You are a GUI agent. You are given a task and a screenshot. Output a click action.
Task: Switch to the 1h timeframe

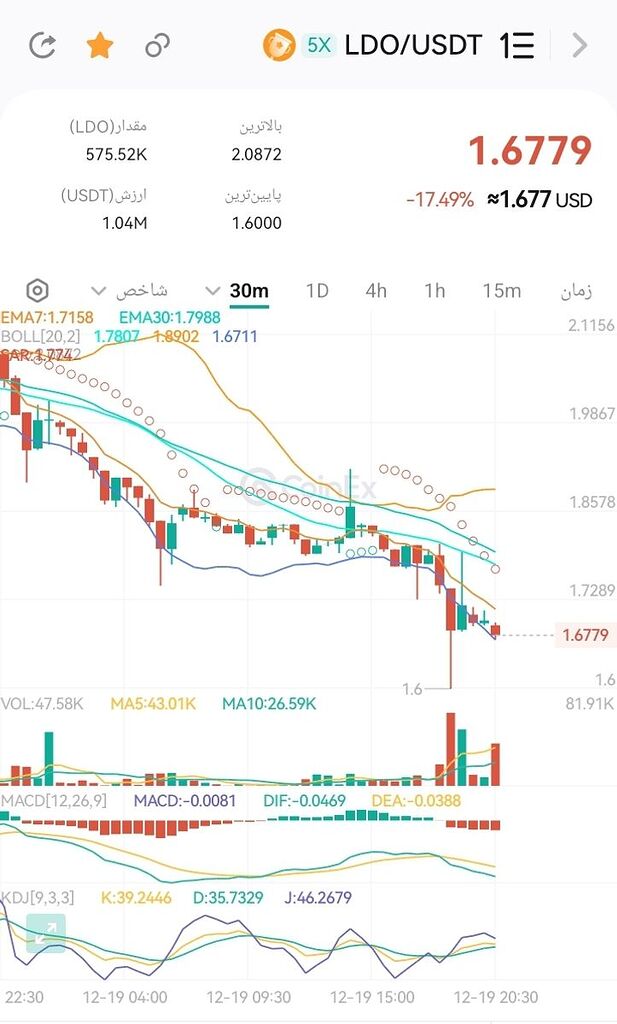[x=434, y=291]
